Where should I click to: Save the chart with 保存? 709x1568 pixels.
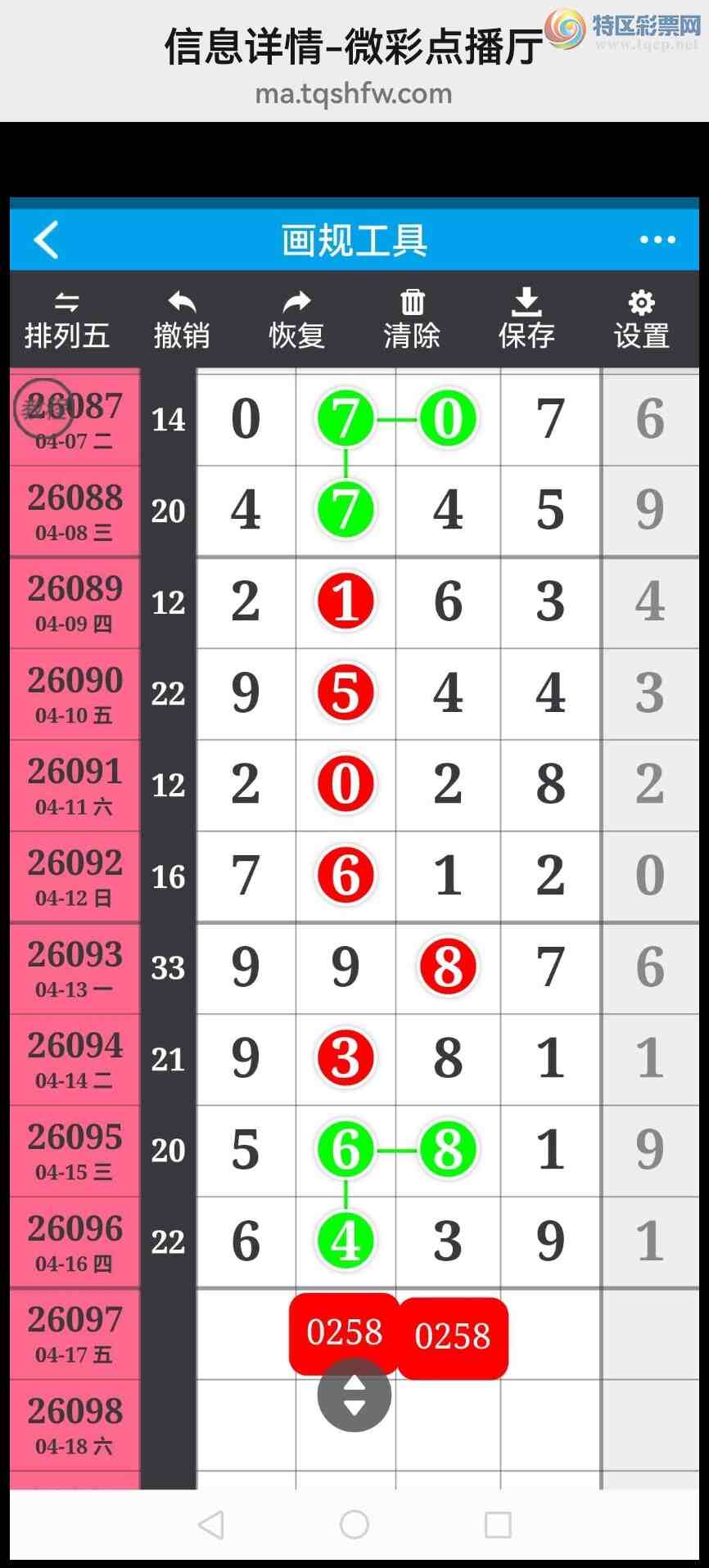(x=526, y=320)
